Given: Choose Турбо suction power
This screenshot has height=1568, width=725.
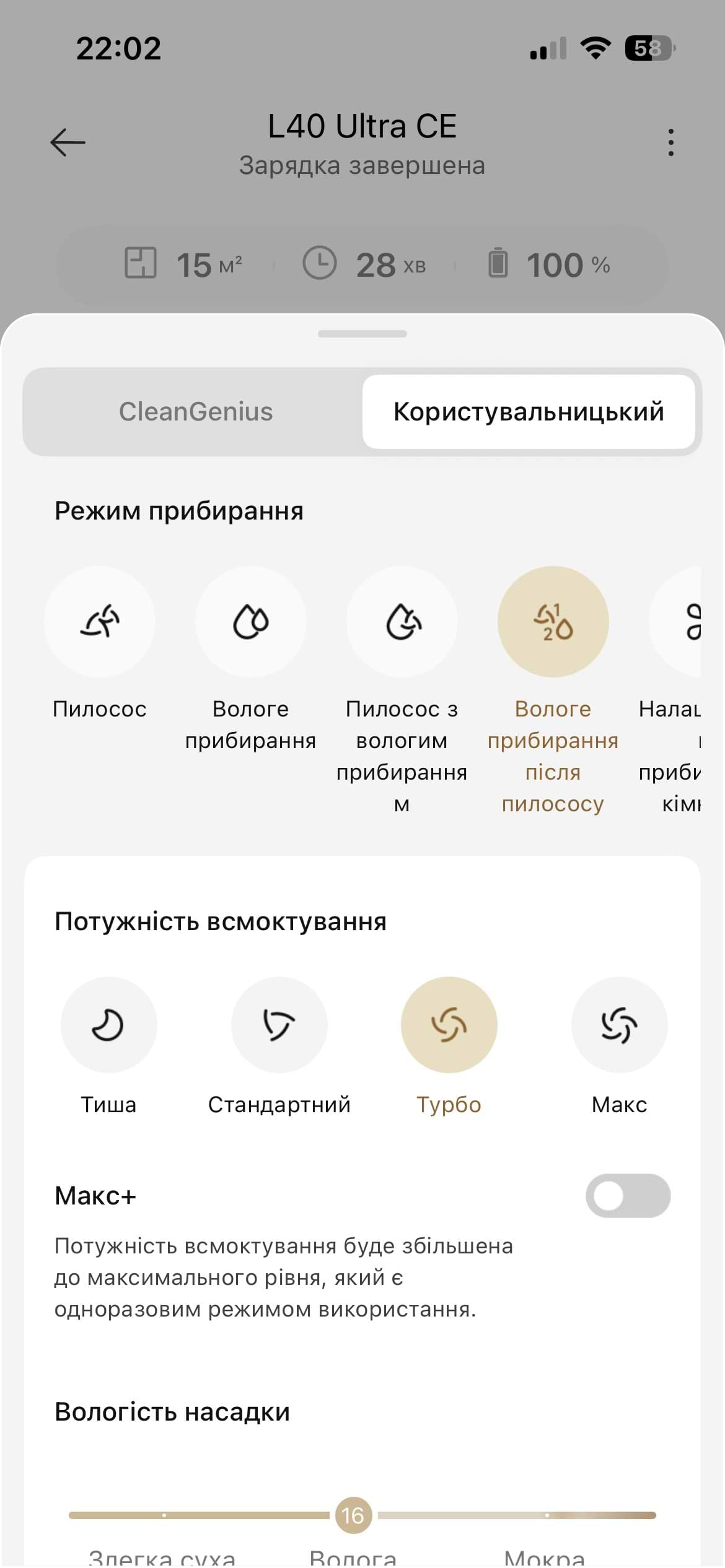Looking at the screenshot, I should click(x=449, y=1025).
